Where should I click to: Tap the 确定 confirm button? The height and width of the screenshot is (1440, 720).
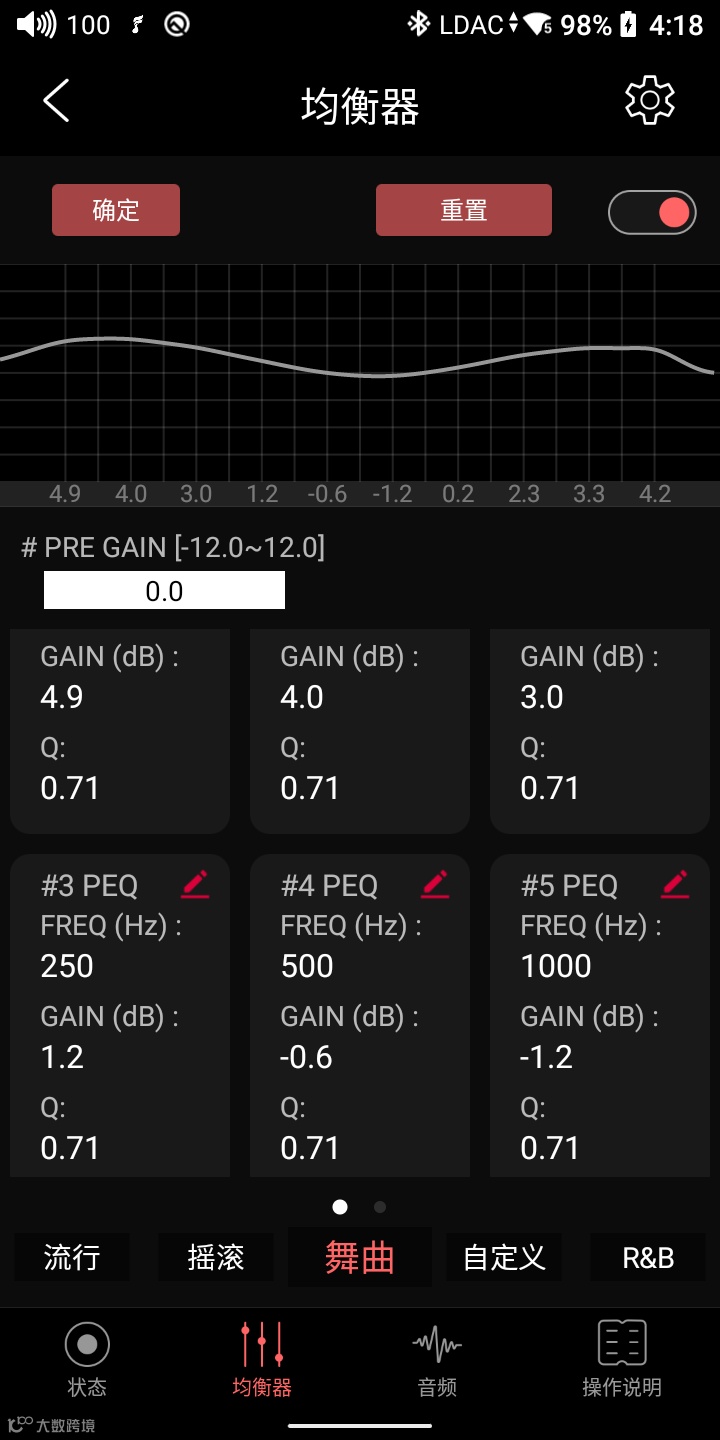pos(116,210)
